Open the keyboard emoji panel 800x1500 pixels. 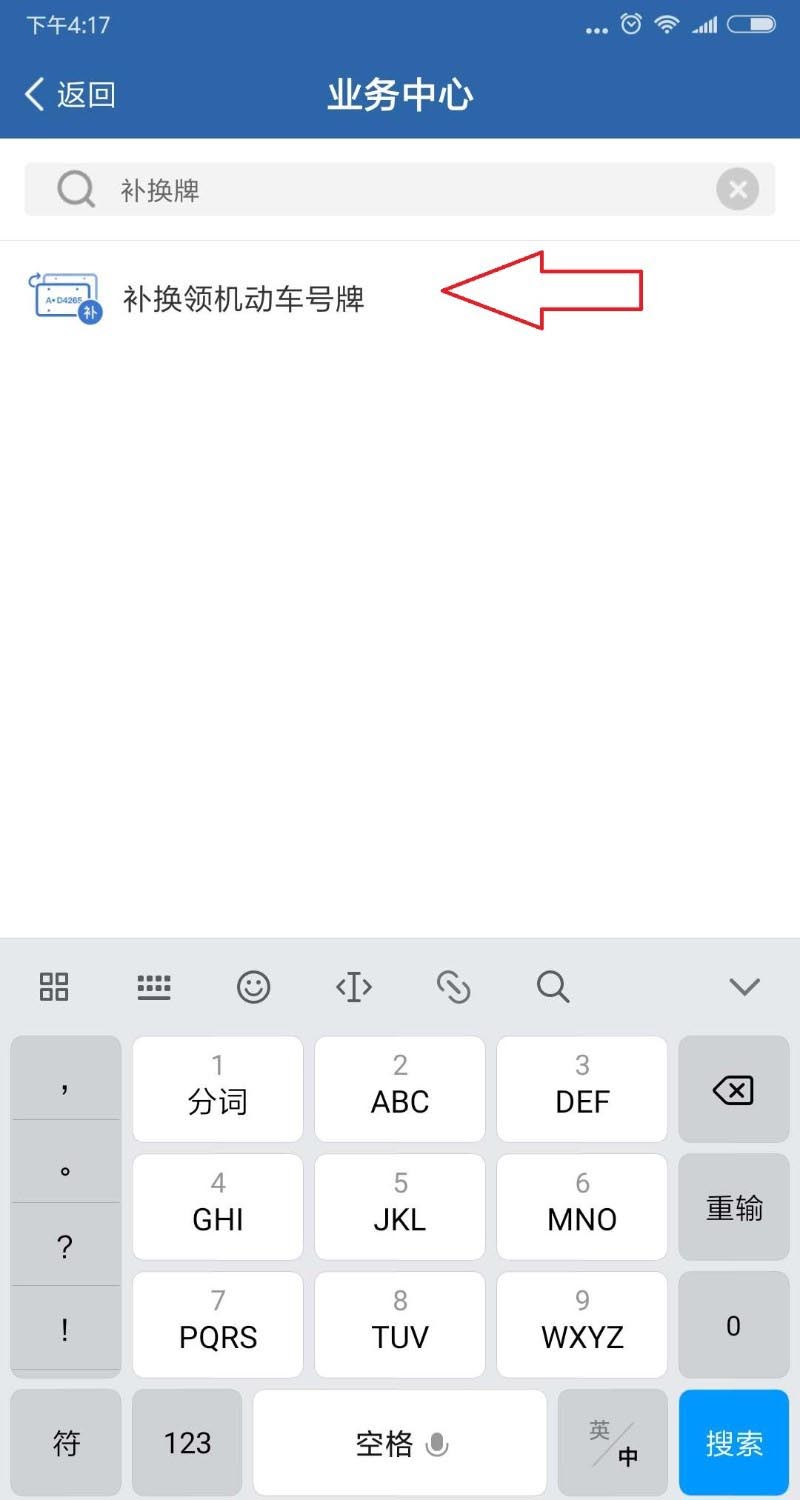click(253, 988)
